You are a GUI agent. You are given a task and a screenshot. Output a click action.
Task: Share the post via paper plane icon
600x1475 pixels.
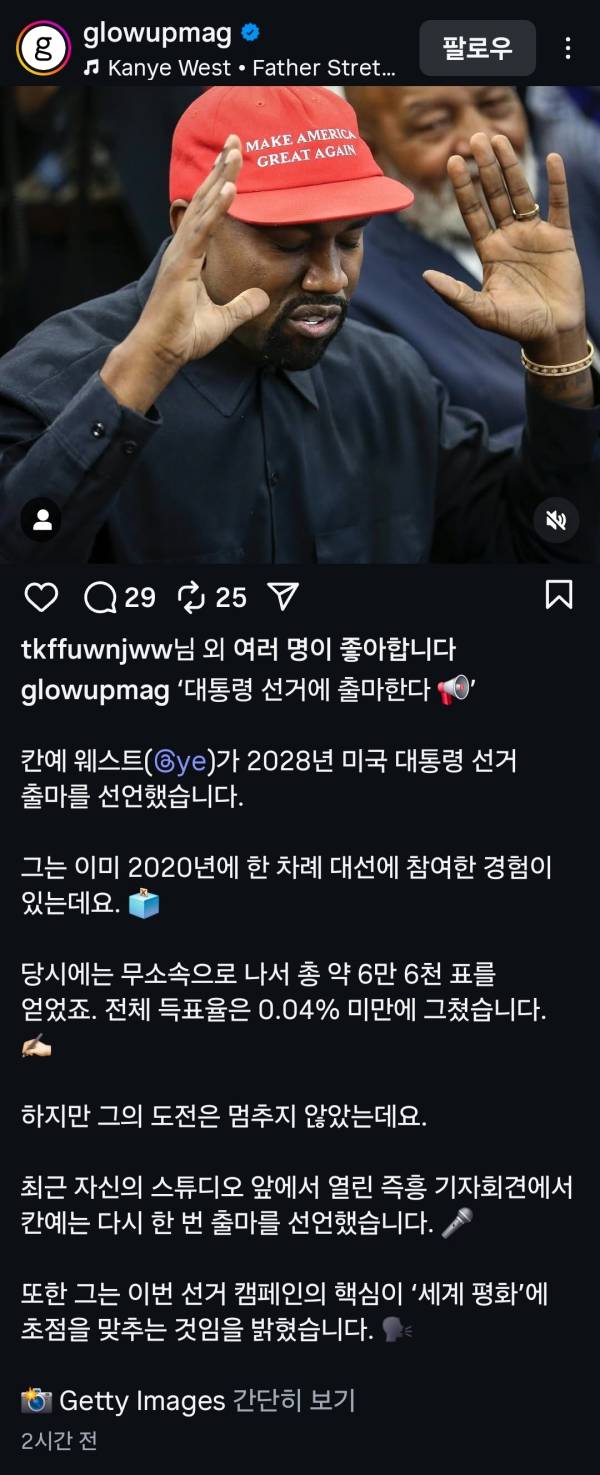(284, 597)
